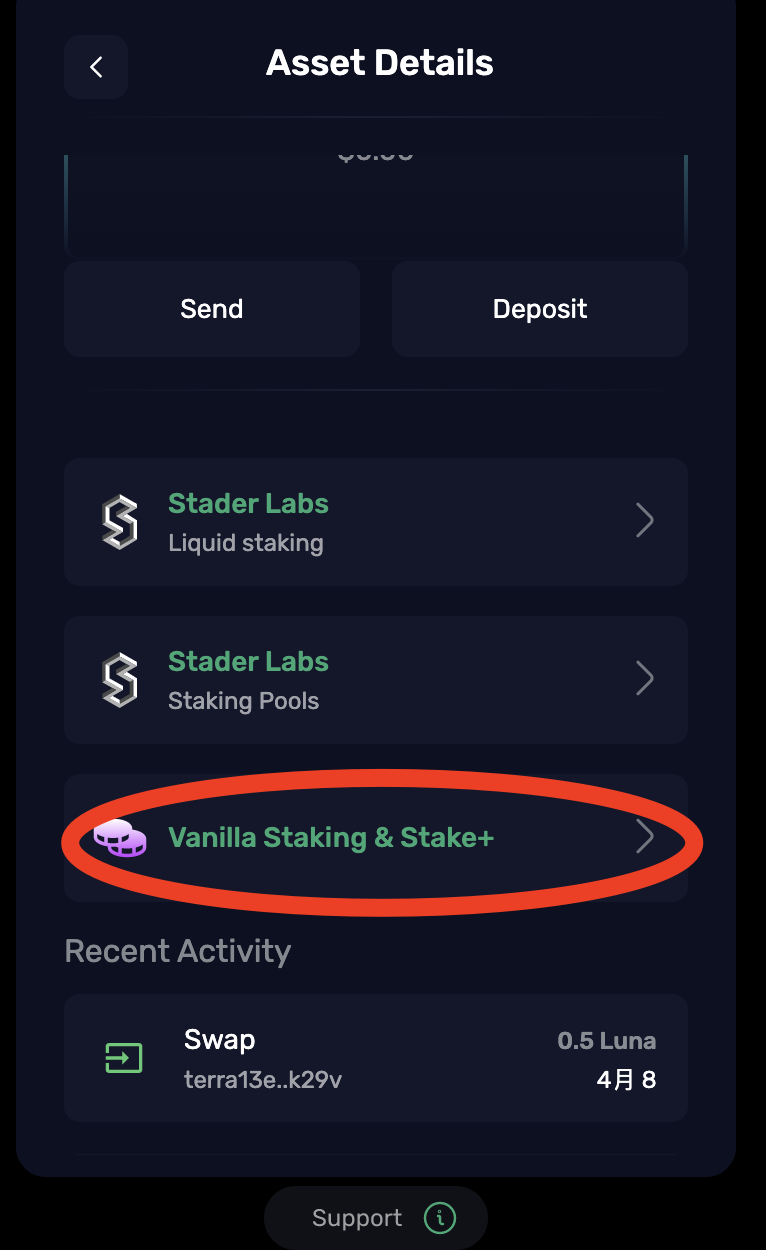Screen dimensions: 766x1250
Task: Open the Deposit option
Action: (539, 309)
